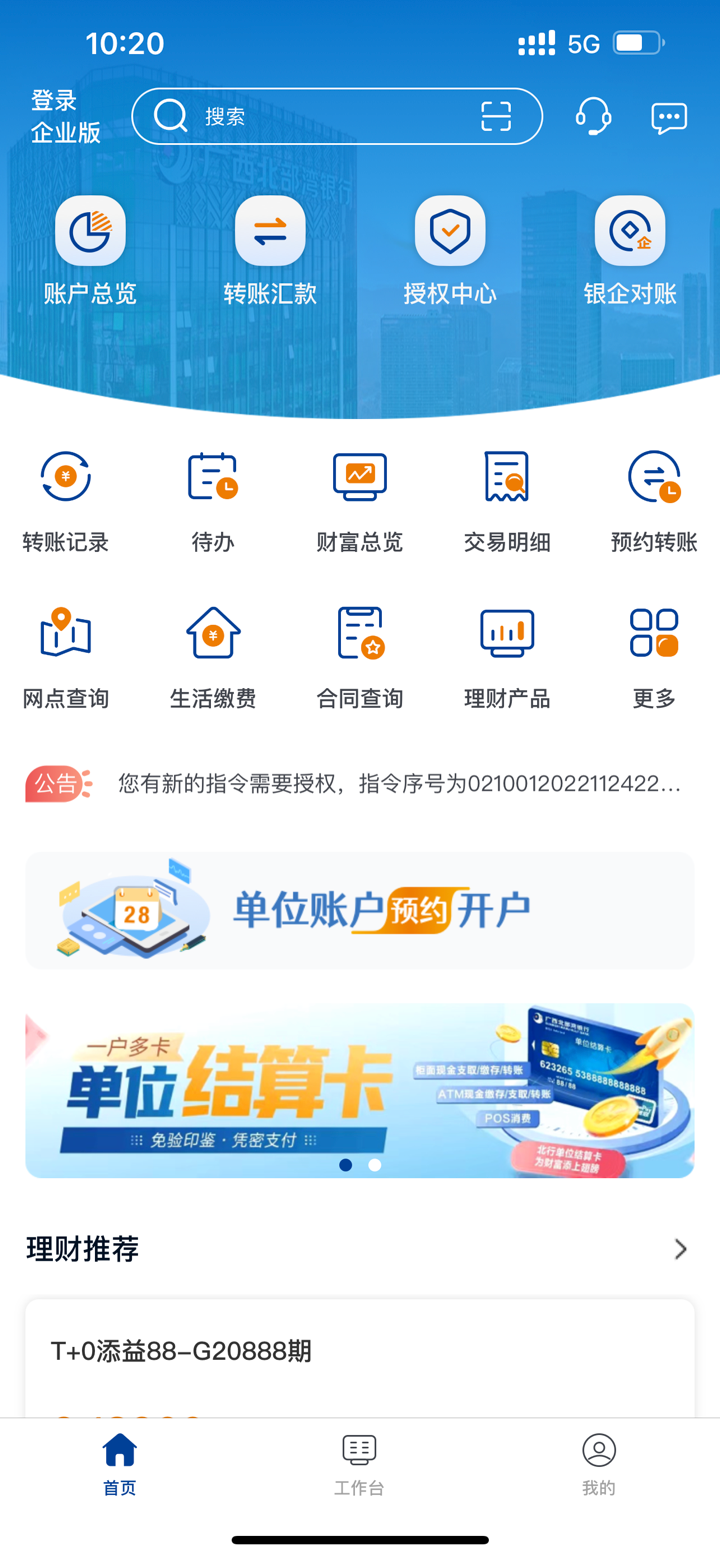Viewport: 720px width, 1558px height.
Task: Select the 转账汇款 transfer icon
Action: tap(270, 248)
